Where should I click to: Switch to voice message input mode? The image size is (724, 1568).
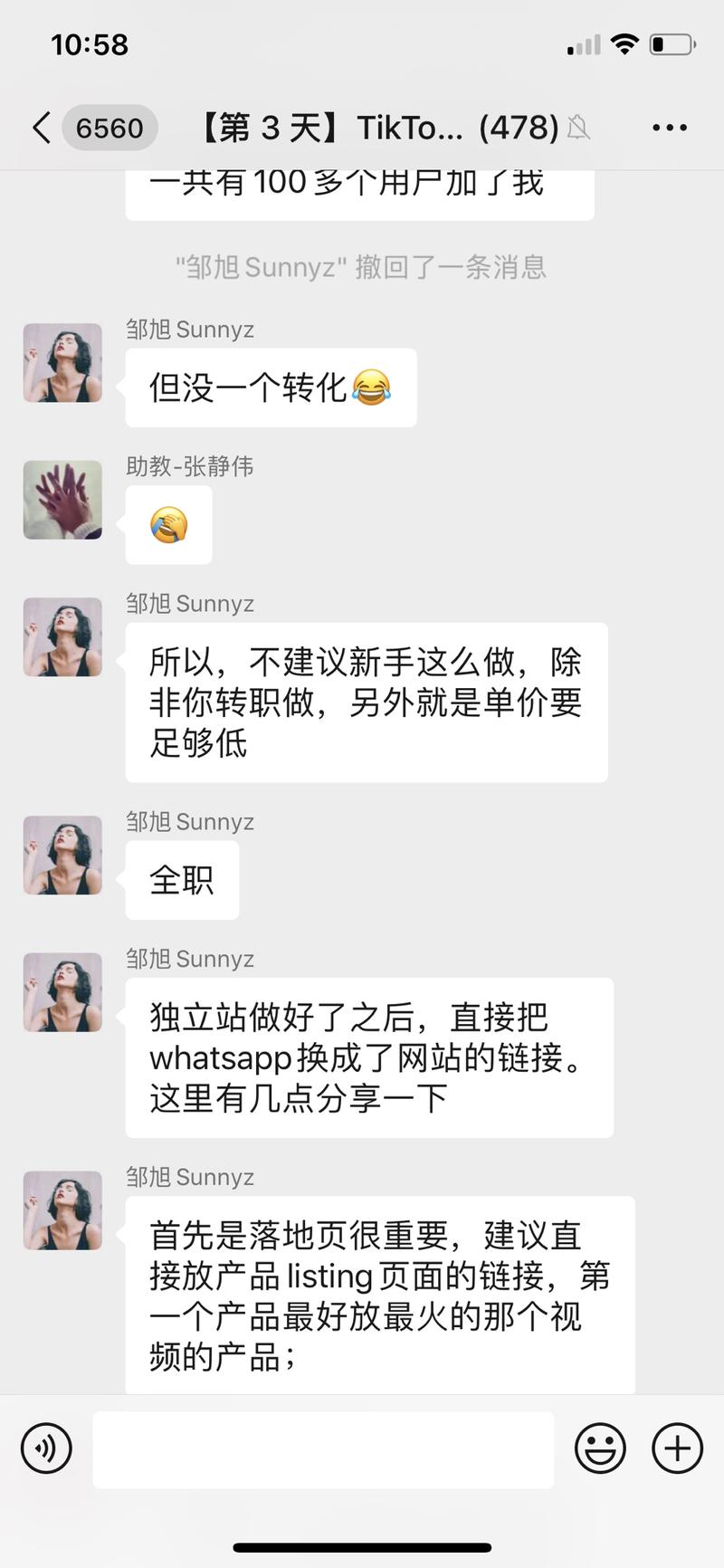point(45,1448)
